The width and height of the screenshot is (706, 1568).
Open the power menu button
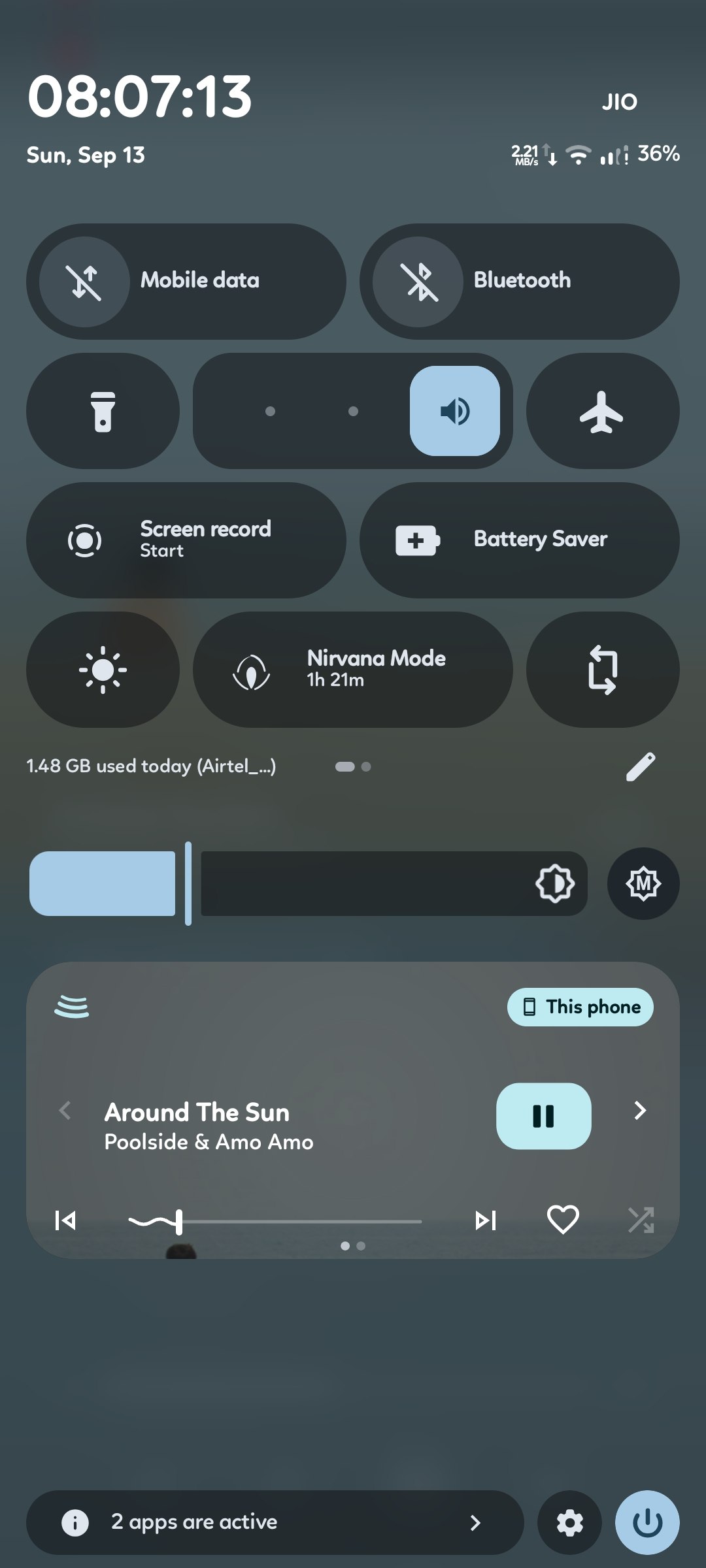tap(647, 1522)
